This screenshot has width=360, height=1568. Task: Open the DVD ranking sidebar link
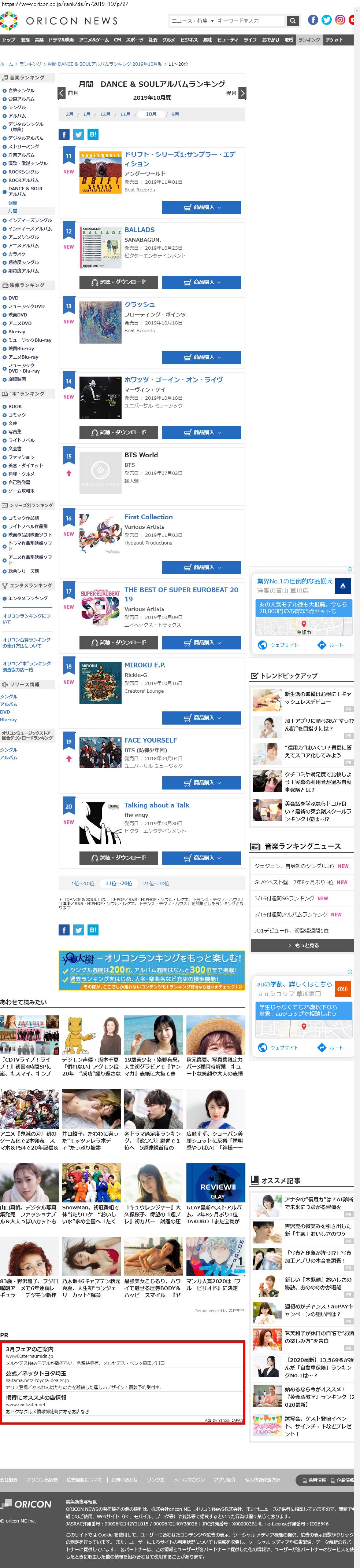click(13, 298)
